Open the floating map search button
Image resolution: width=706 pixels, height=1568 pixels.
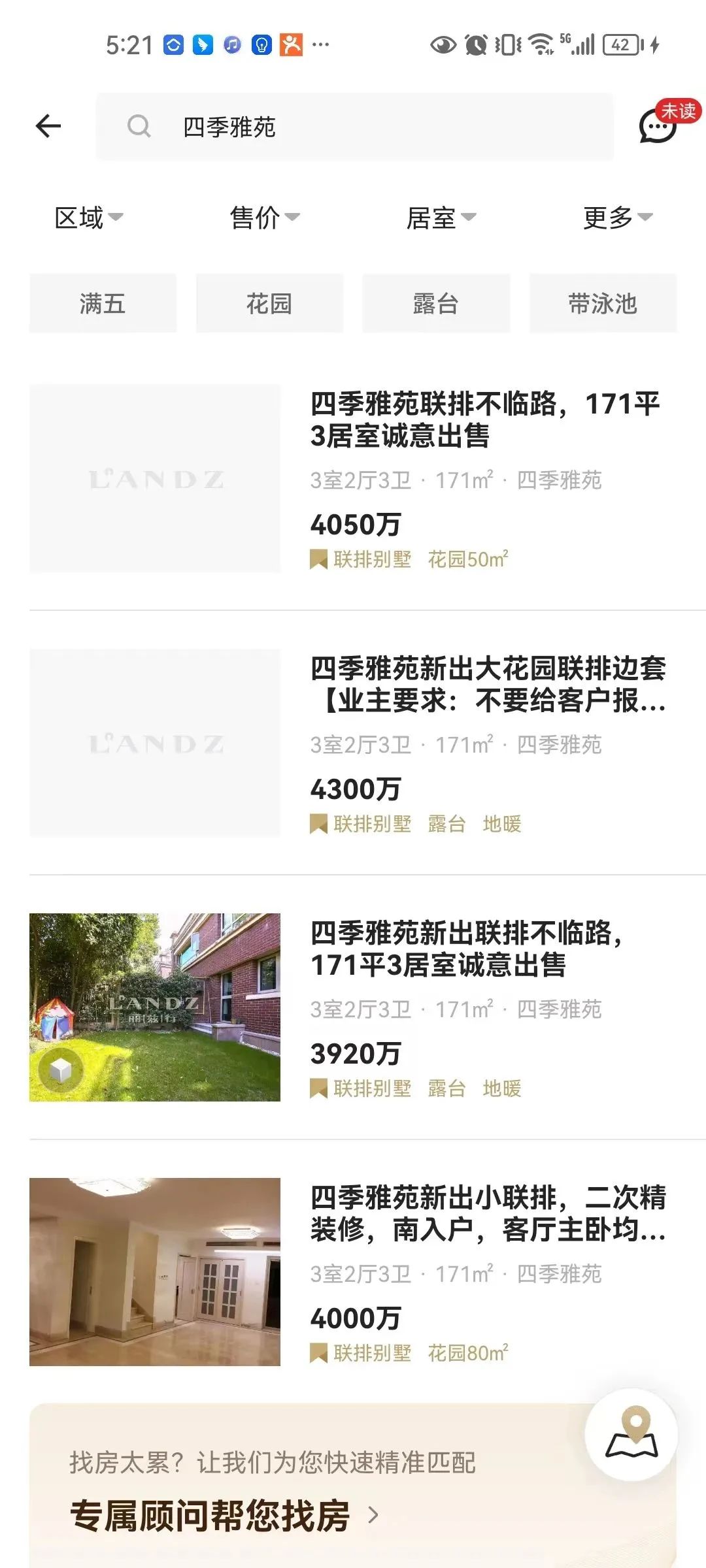[x=631, y=1435]
